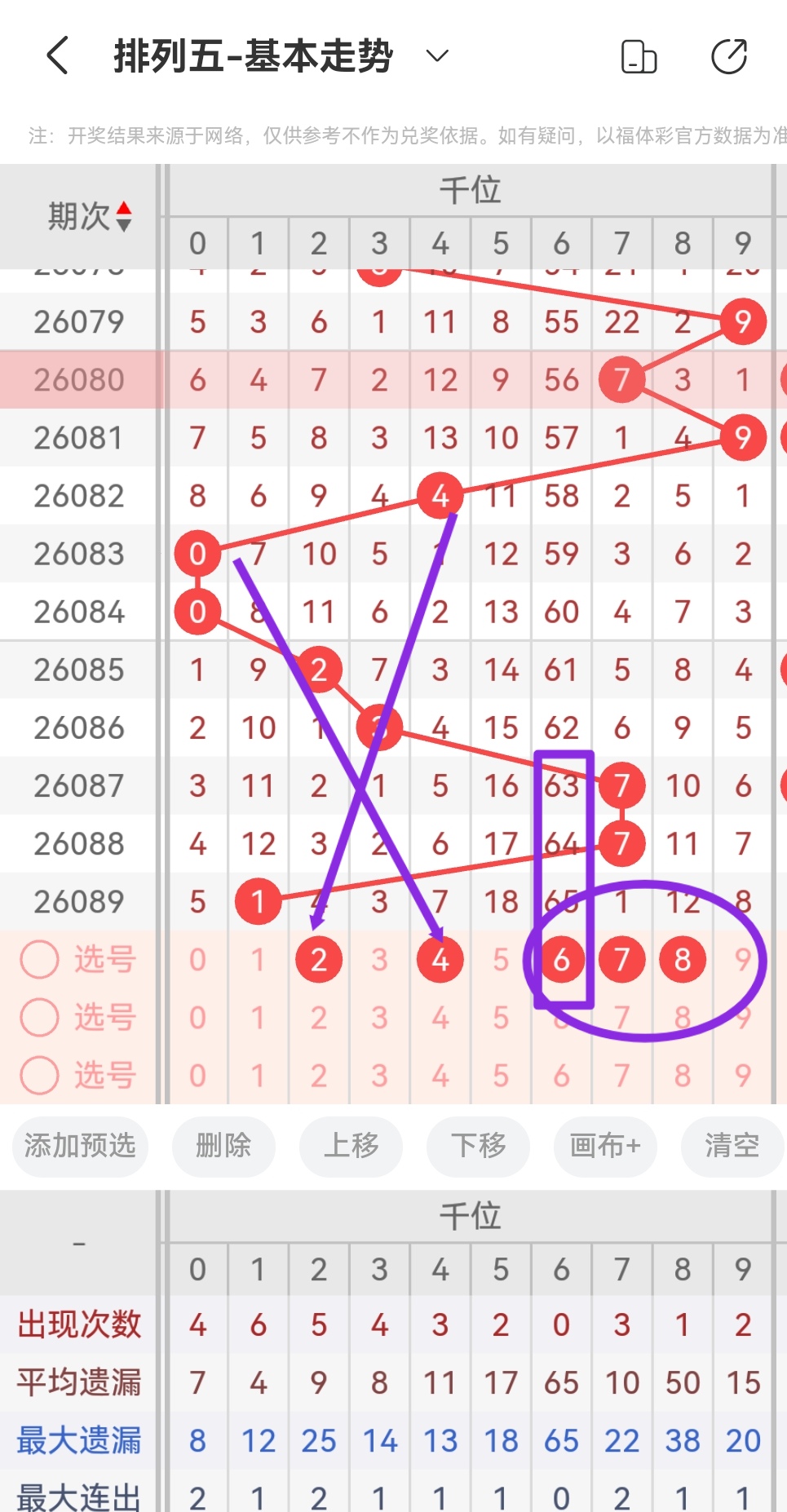Select the first 选号 row radio
The width and height of the screenshot is (787, 1512).
[39, 960]
